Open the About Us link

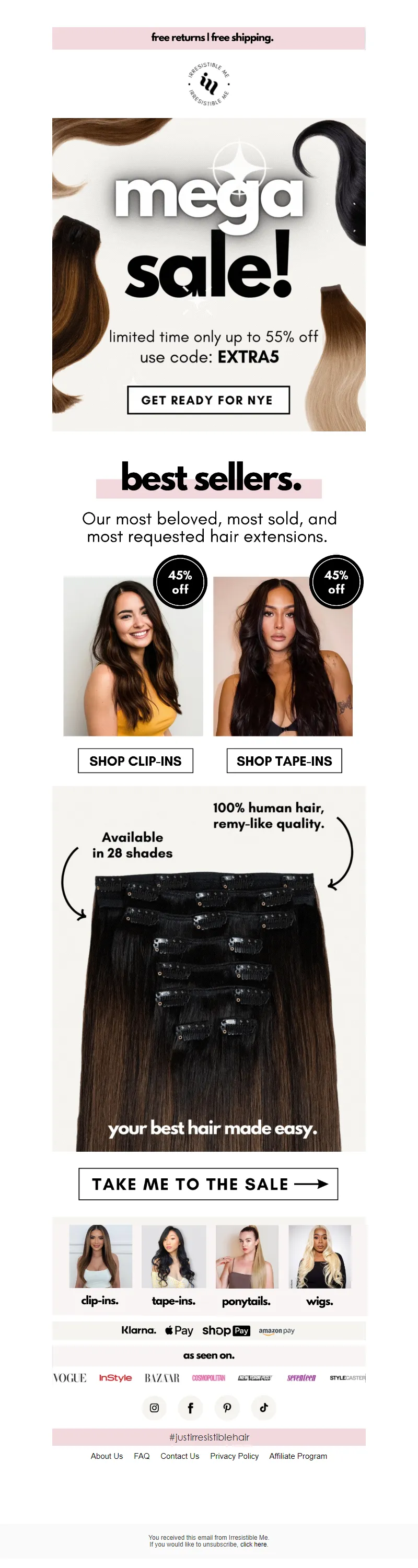tap(107, 1456)
